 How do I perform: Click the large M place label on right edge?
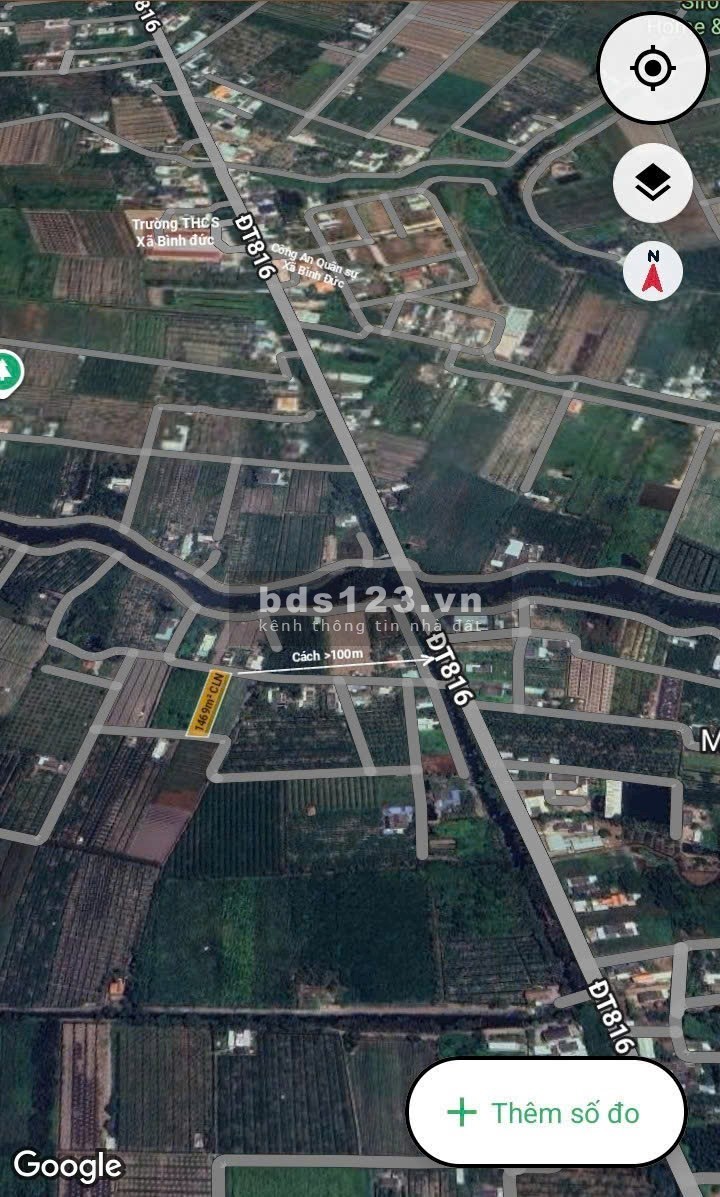[712, 742]
